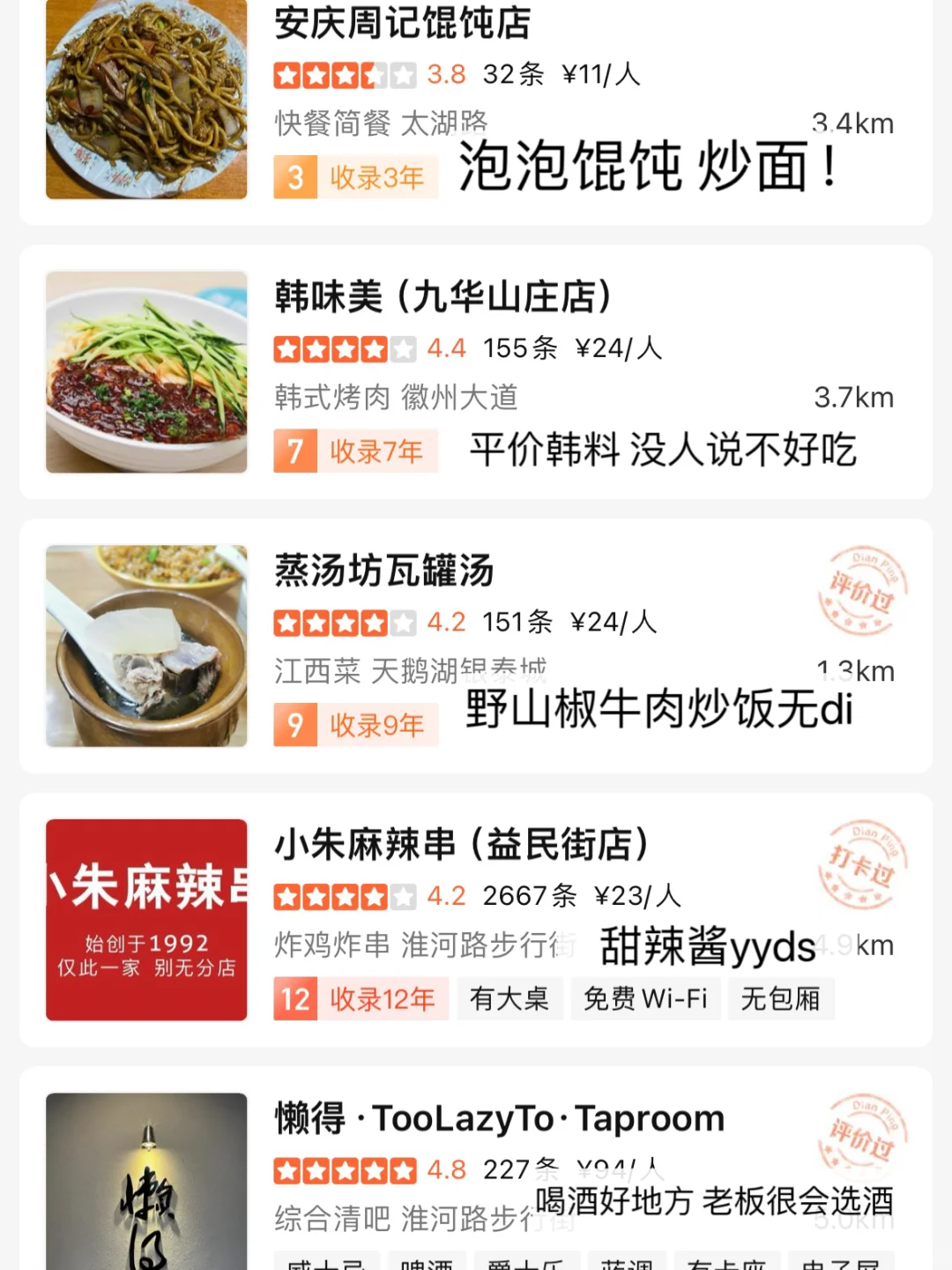Image resolution: width=952 pixels, height=1270 pixels.
Task: Open 小朱麻辣串 (益民街店) listing
Action: (x=461, y=845)
